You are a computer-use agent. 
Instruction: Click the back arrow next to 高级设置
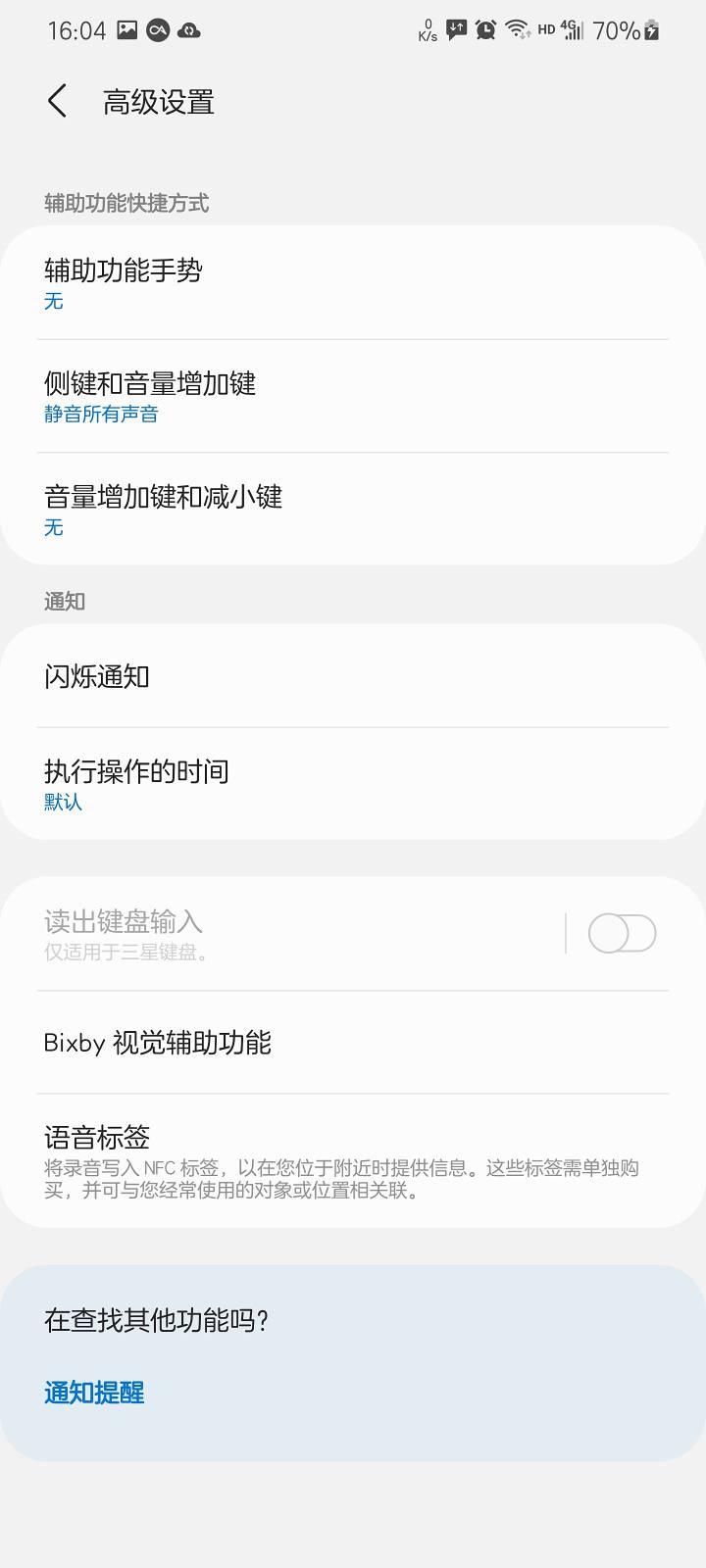54,101
